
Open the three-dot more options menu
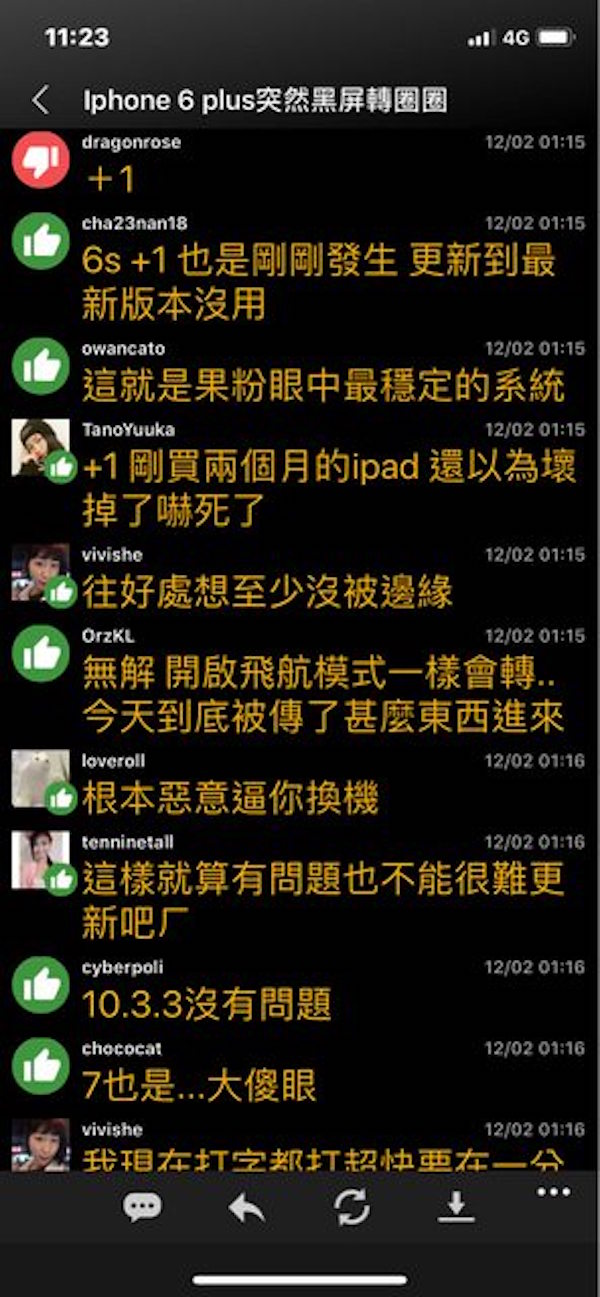tap(553, 1192)
